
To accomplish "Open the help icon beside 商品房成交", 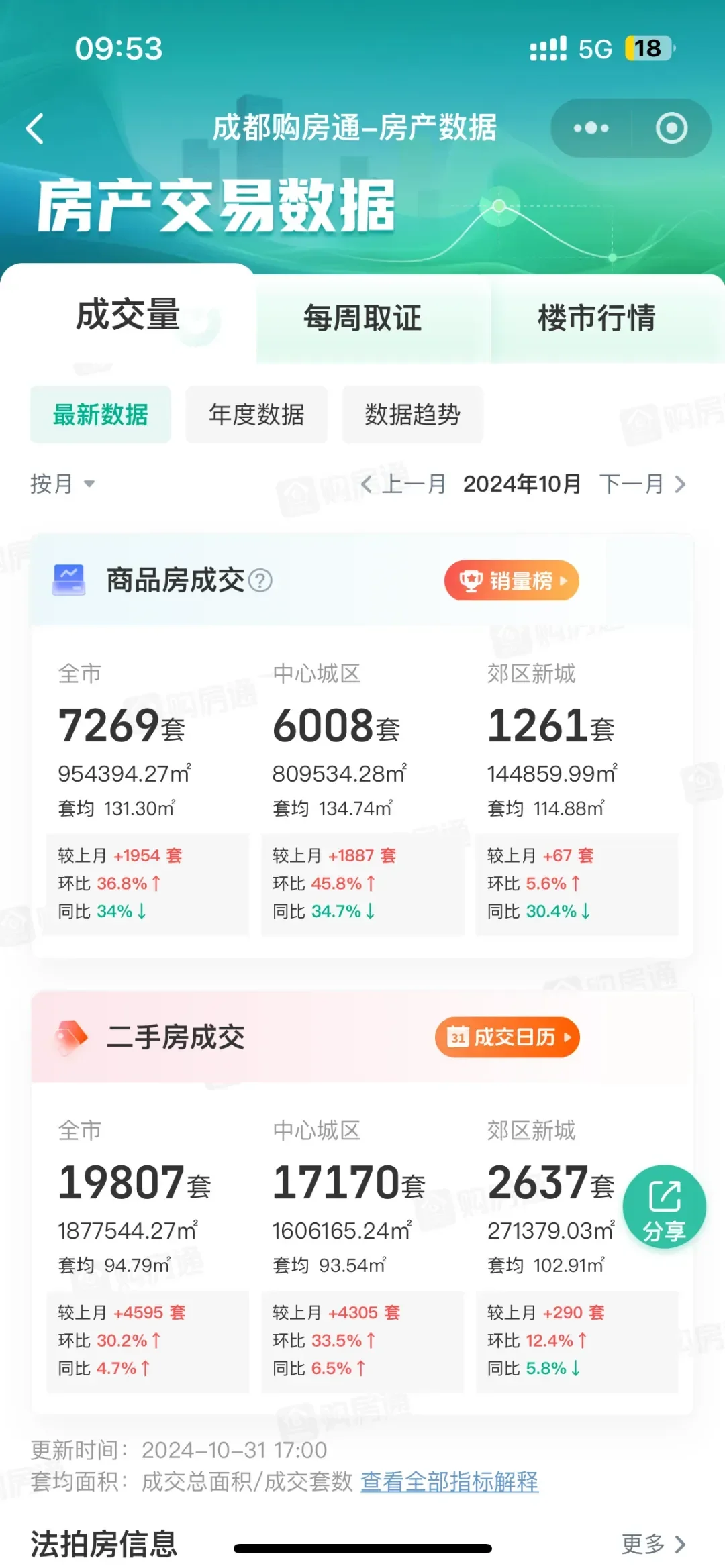I will pyautogui.click(x=260, y=580).
